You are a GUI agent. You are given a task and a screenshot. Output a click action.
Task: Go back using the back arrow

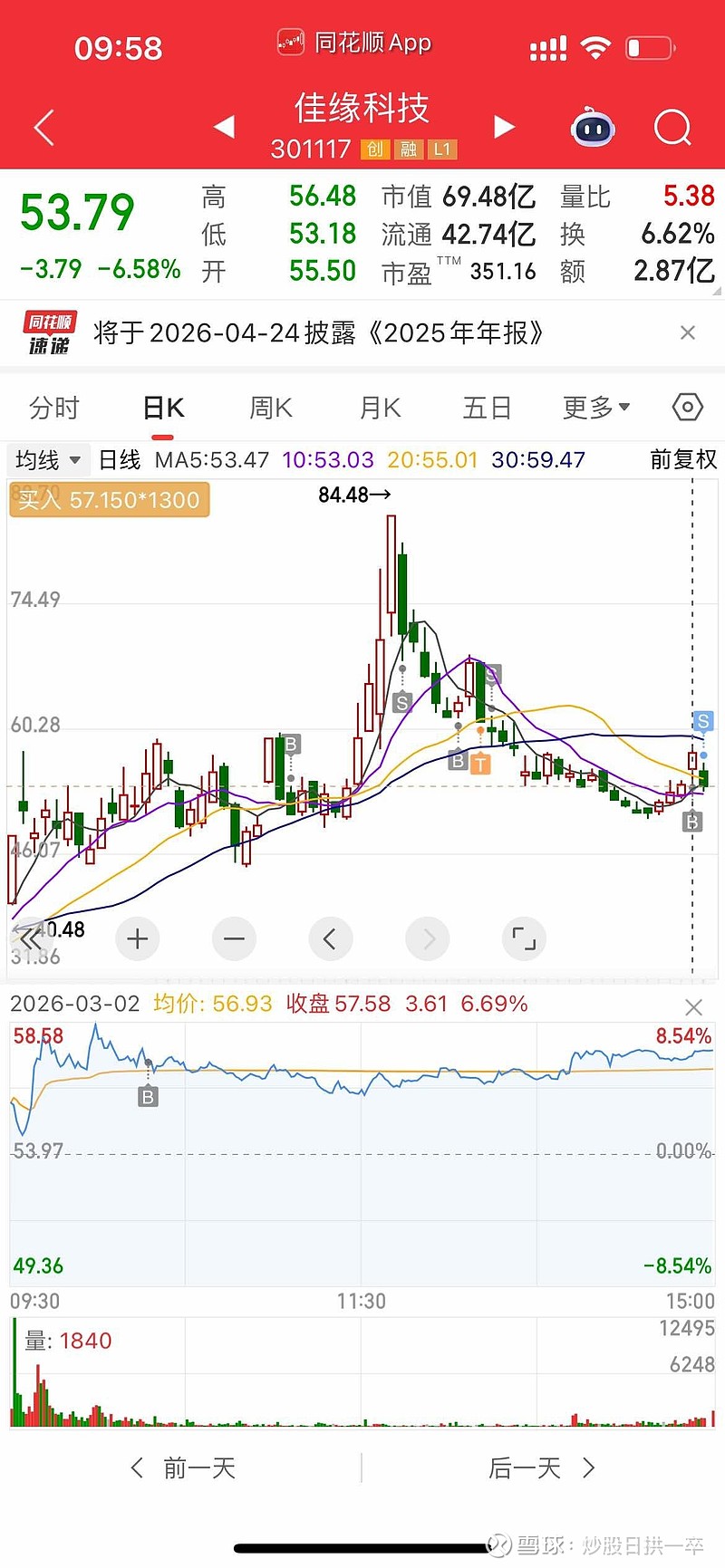(43, 128)
